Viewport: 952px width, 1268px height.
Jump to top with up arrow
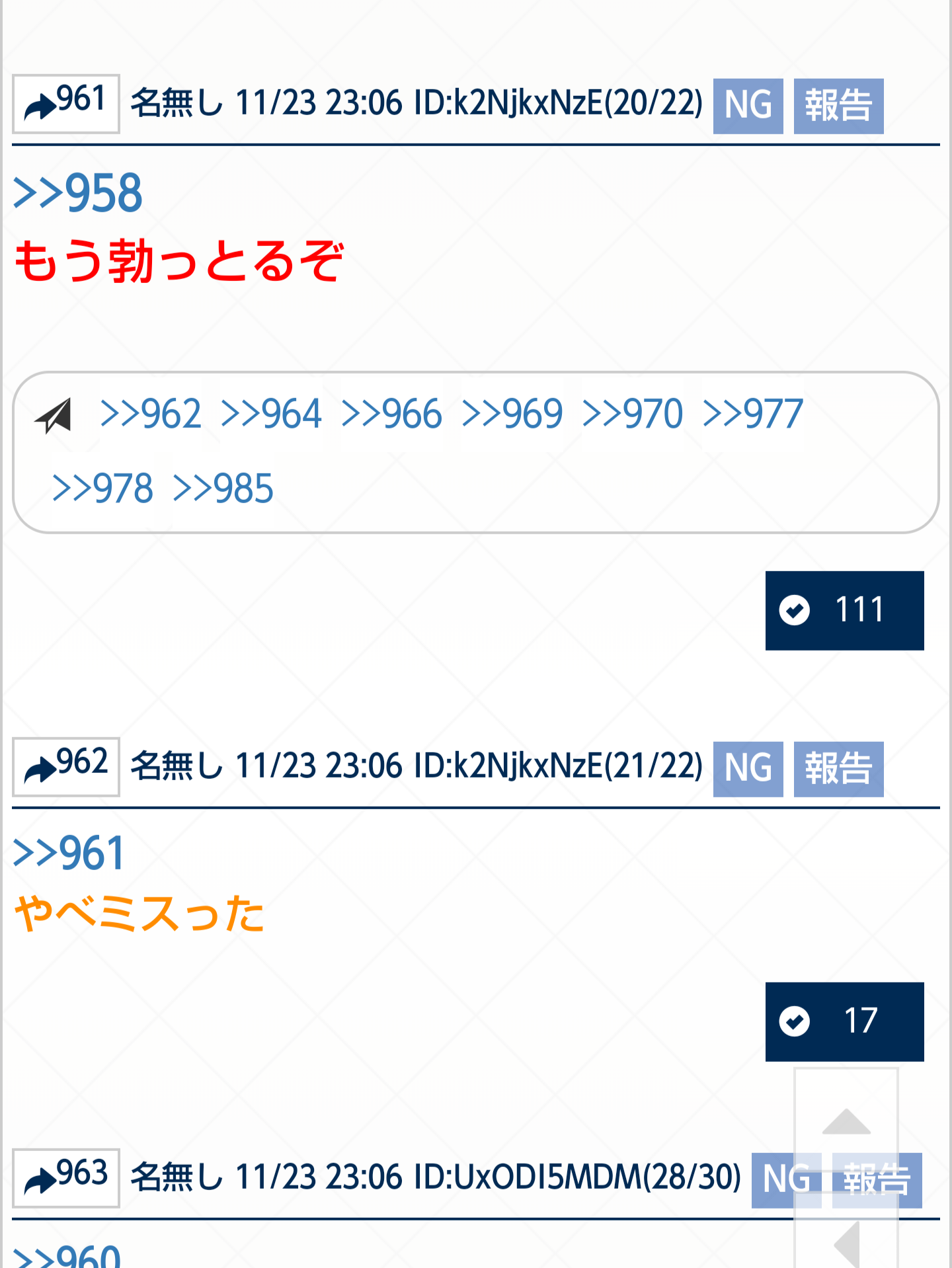[x=846, y=1122]
